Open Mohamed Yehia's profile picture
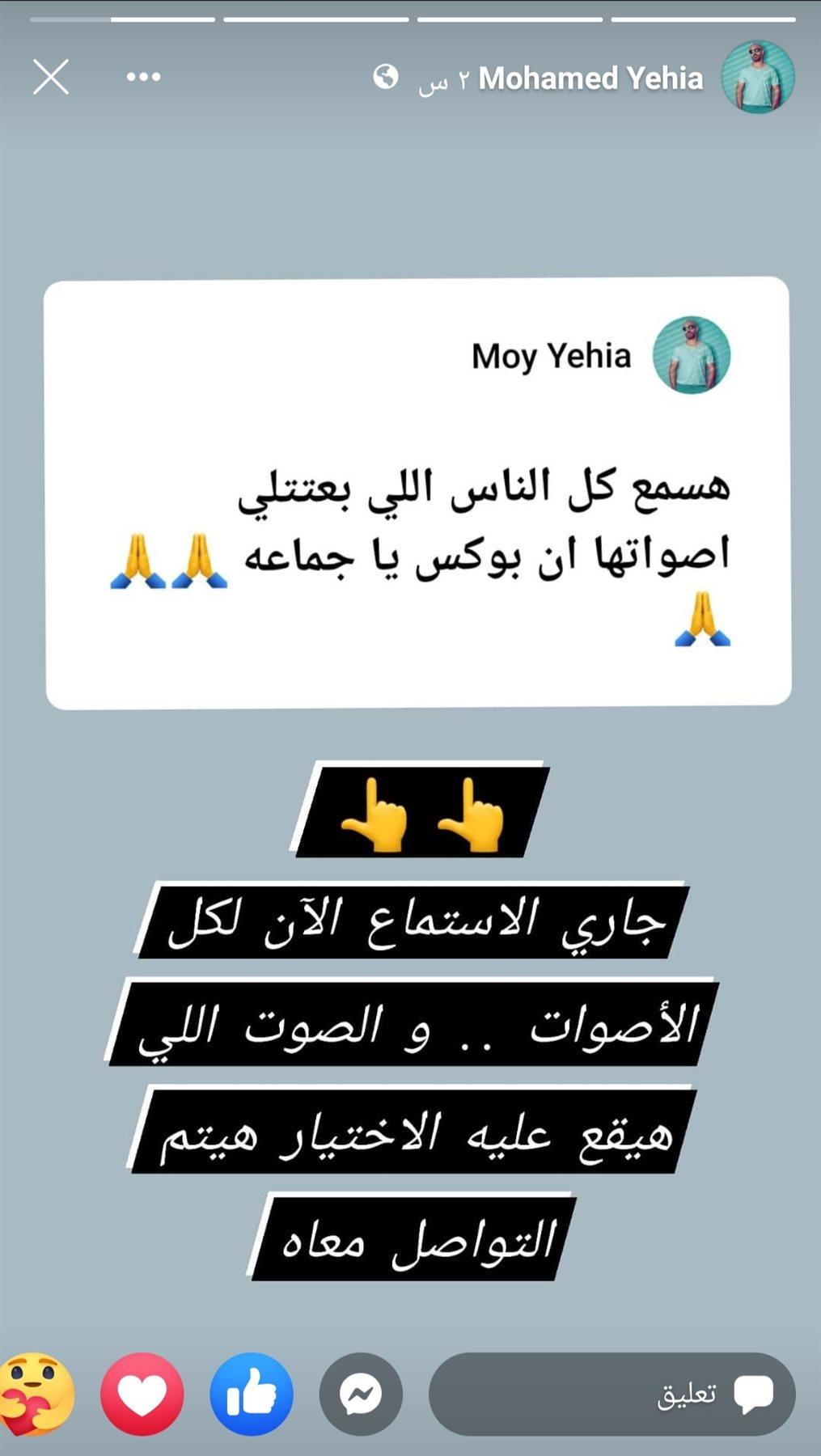The height and width of the screenshot is (1456, 821). (758, 77)
